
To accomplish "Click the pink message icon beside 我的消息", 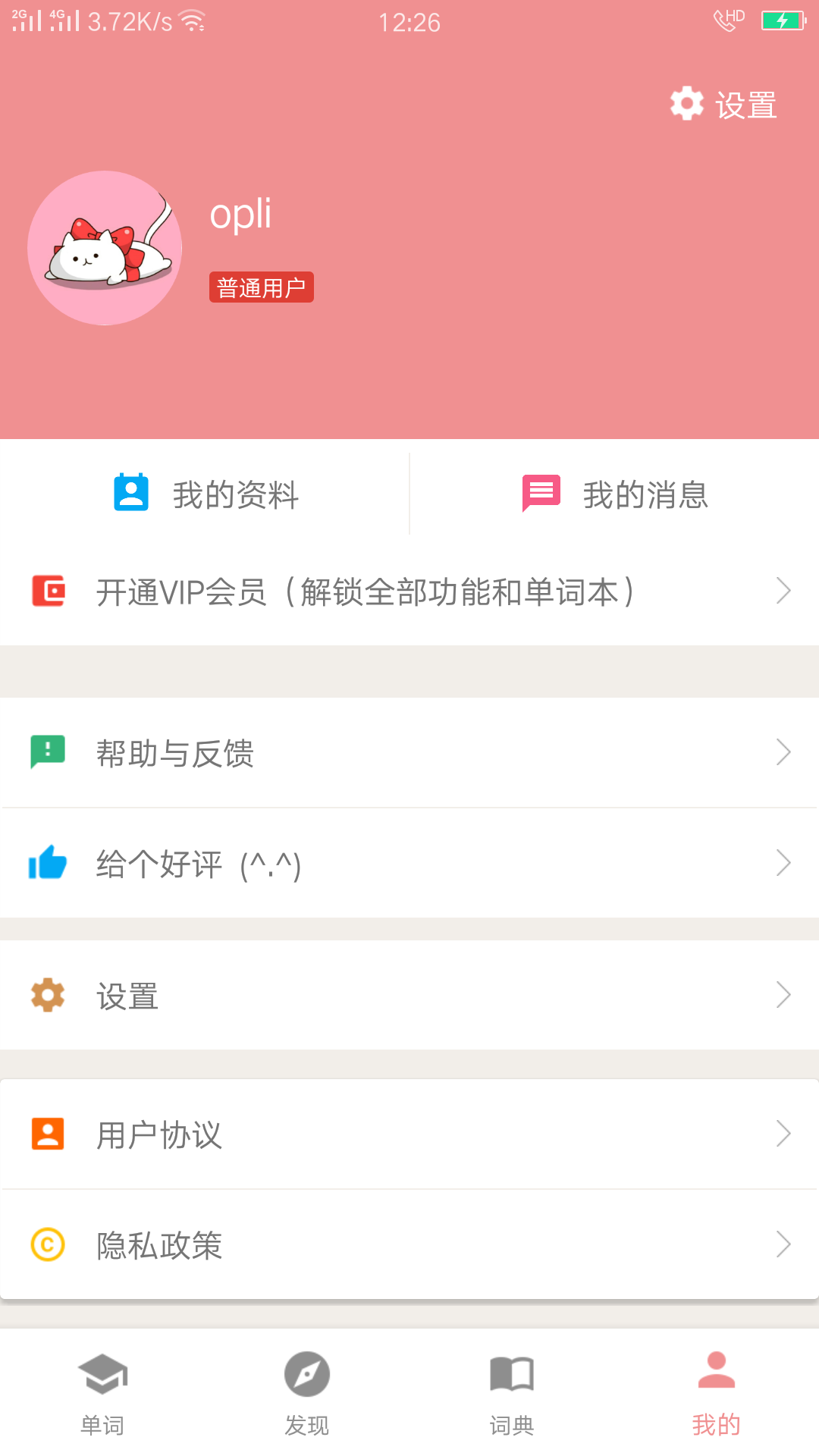I will 540,493.
